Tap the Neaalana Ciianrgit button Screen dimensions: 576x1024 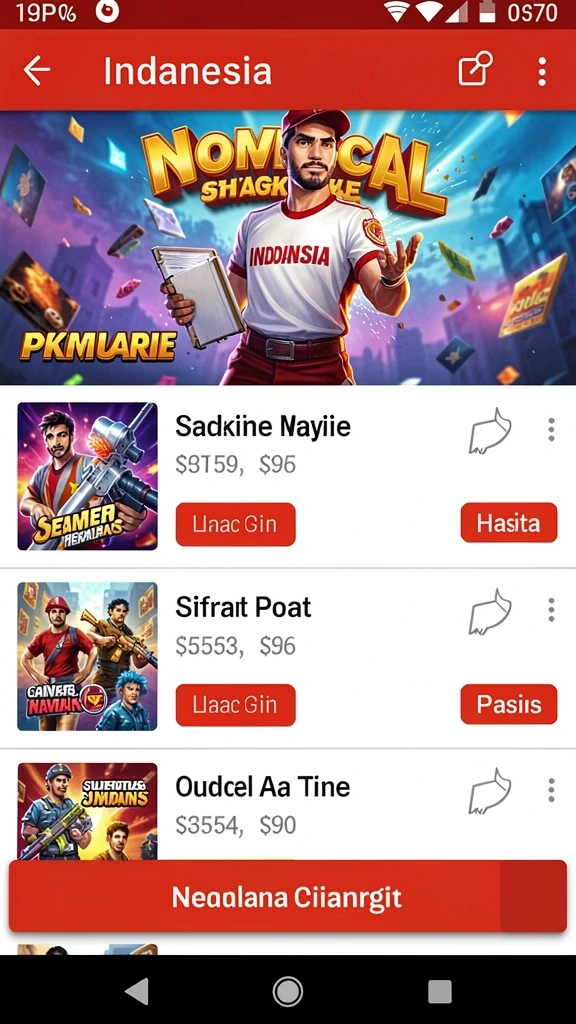pyautogui.click(x=287, y=896)
